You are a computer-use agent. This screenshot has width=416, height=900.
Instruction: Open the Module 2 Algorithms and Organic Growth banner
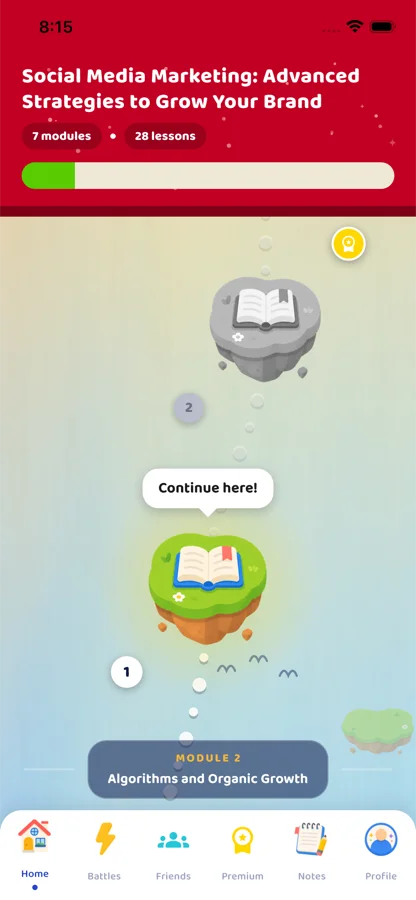pyautogui.click(x=208, y=769)
